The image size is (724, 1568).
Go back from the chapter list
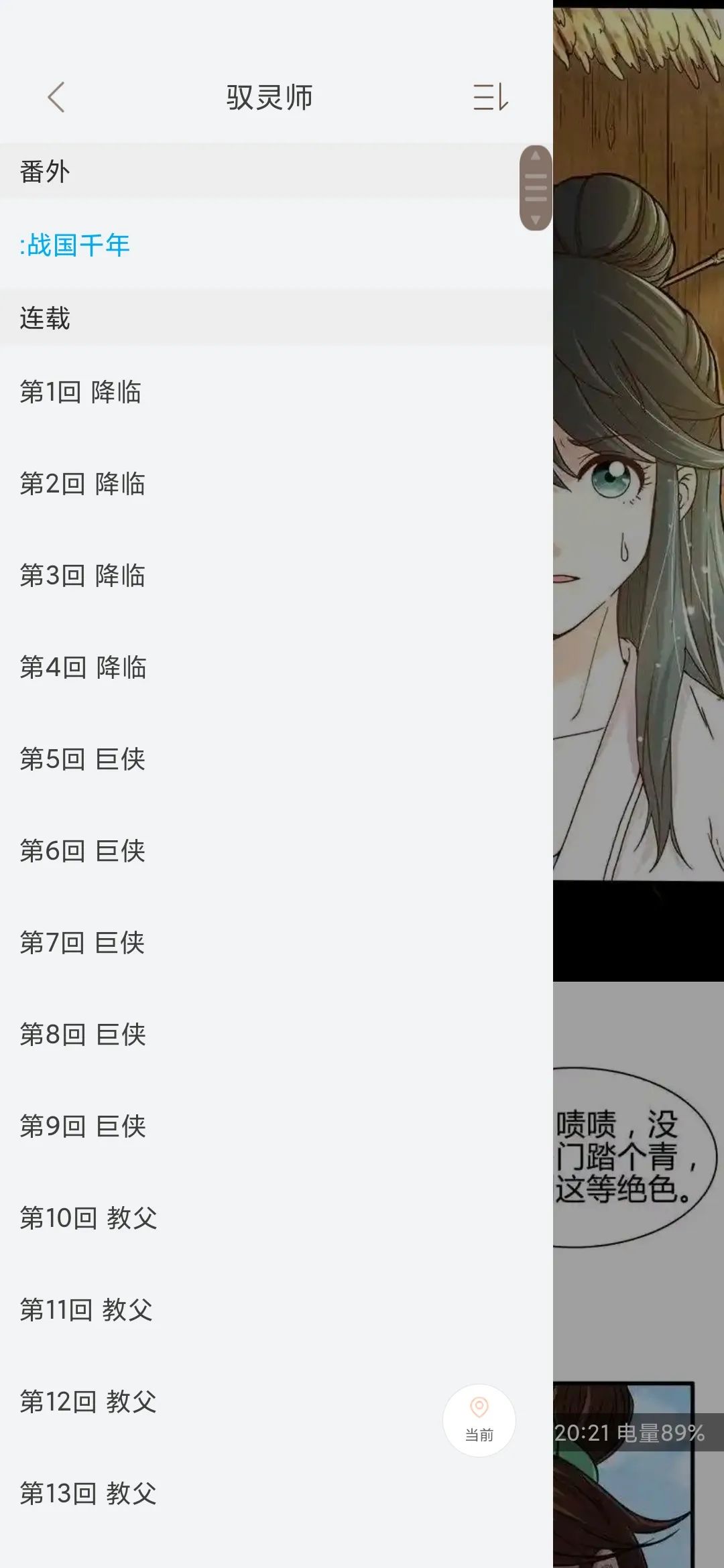[x=56, y=97]
